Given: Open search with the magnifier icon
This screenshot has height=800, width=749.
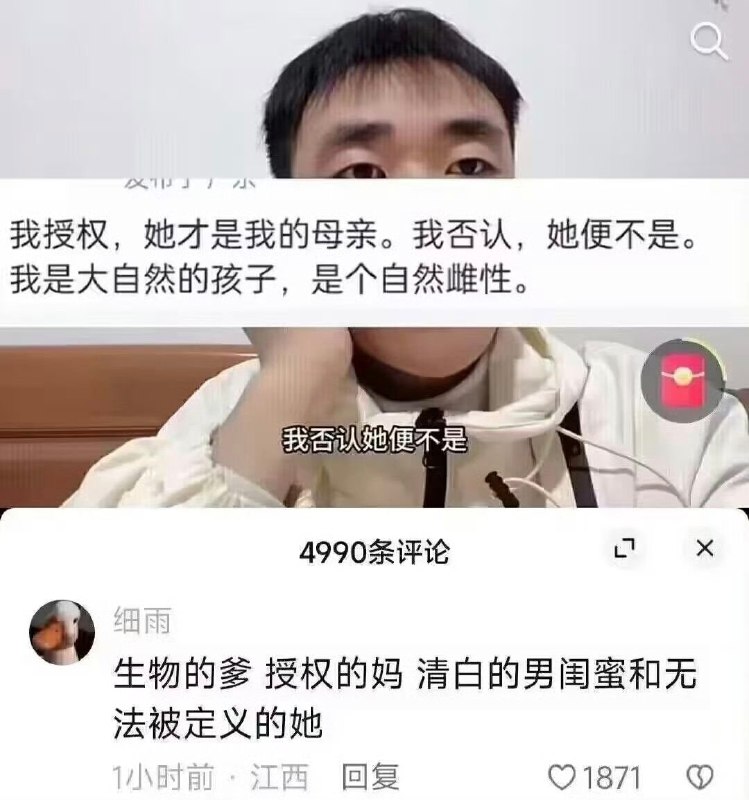Looking at the screenshot, I should coord(709,42).
